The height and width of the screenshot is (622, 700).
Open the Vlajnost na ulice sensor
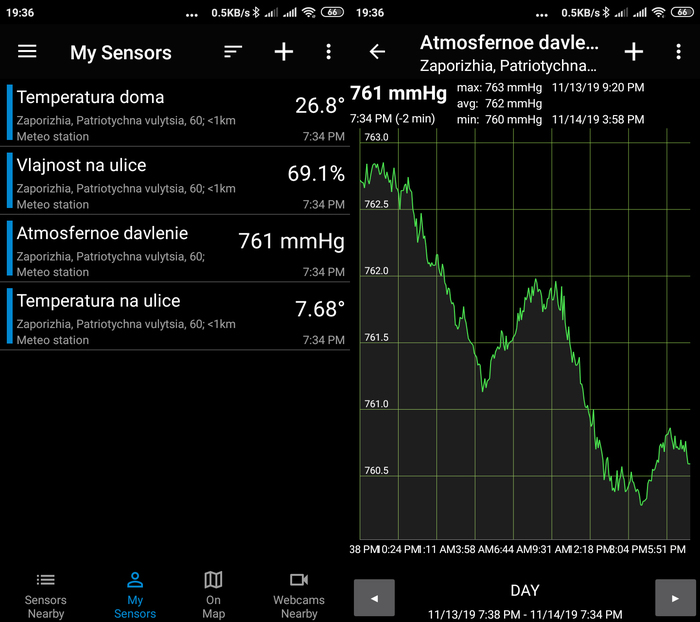pos(176,181)
